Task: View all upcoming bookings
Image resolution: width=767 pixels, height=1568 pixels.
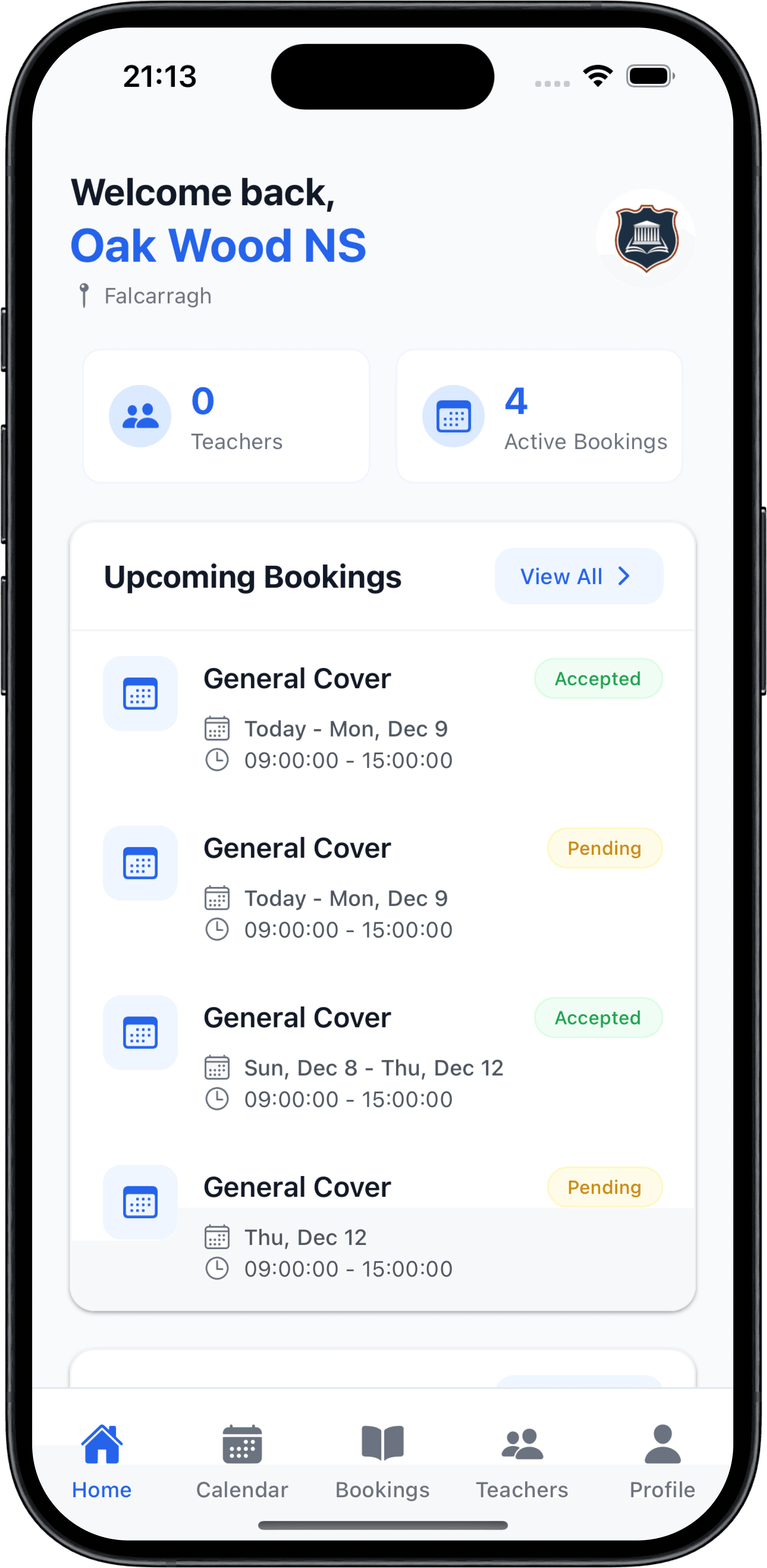Action: tap(578, 577)
